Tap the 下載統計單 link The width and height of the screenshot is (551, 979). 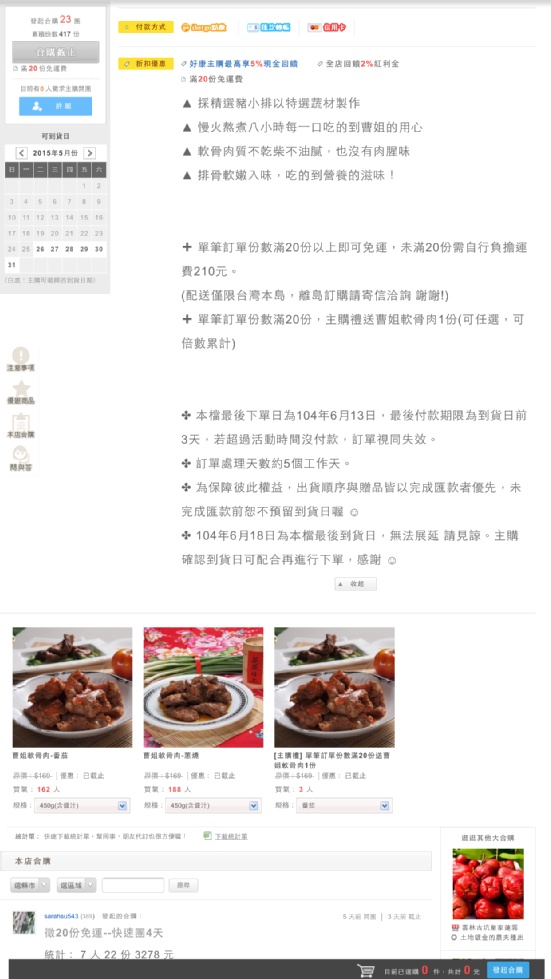click(x=231, y=836)
